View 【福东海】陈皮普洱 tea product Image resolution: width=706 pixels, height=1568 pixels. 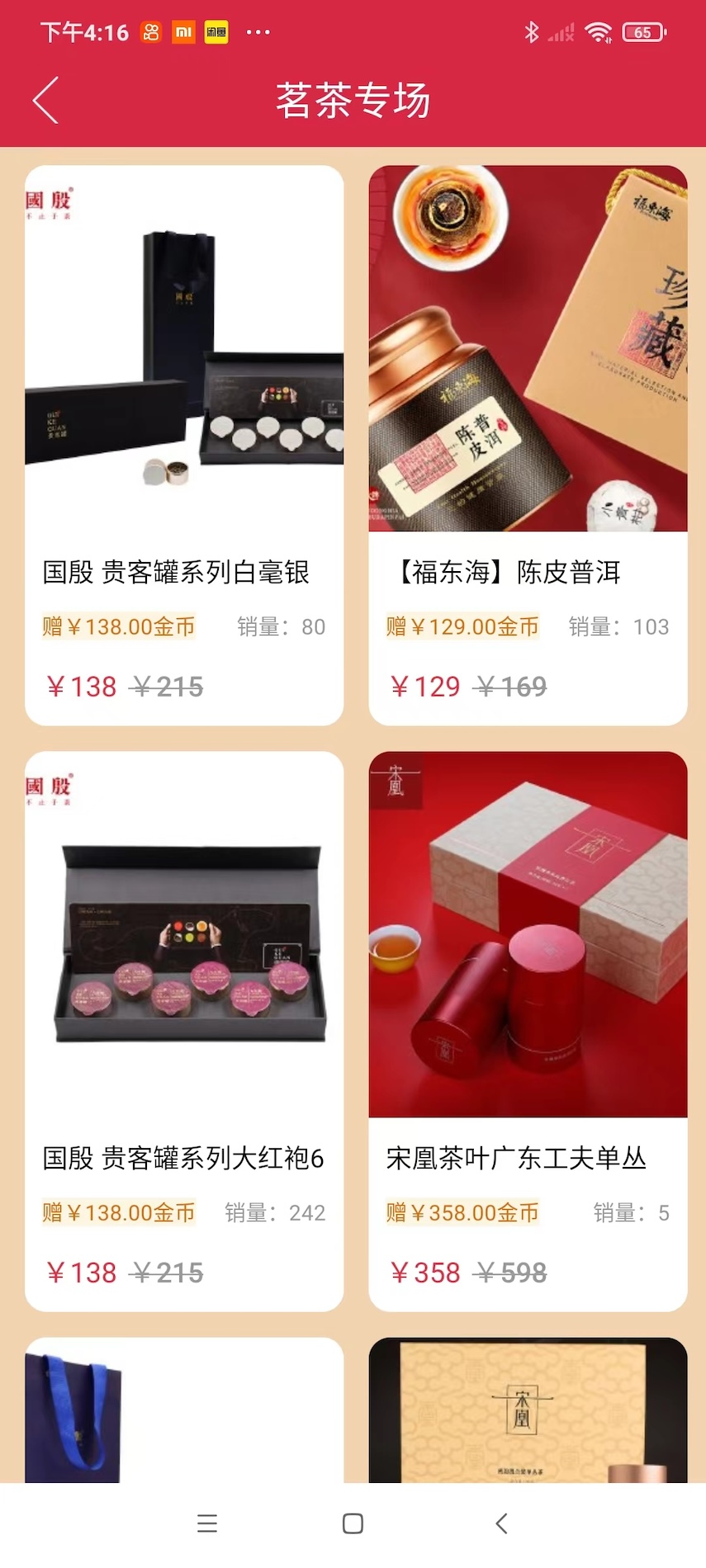click(x=528, y=446)
